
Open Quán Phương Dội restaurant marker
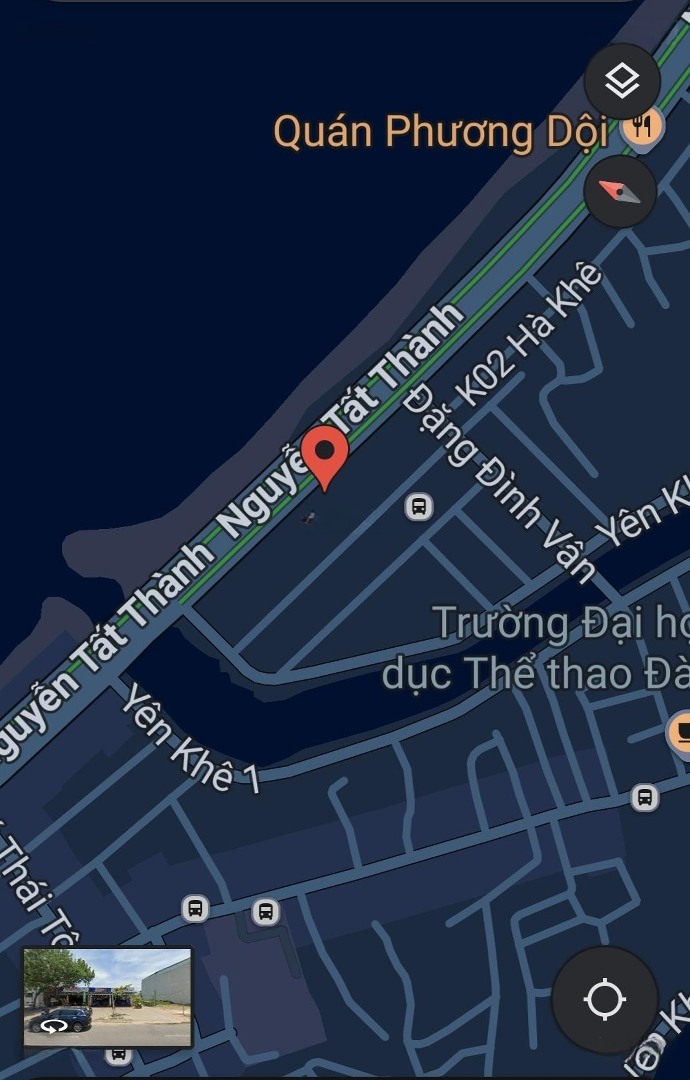(x=642, y=127)
